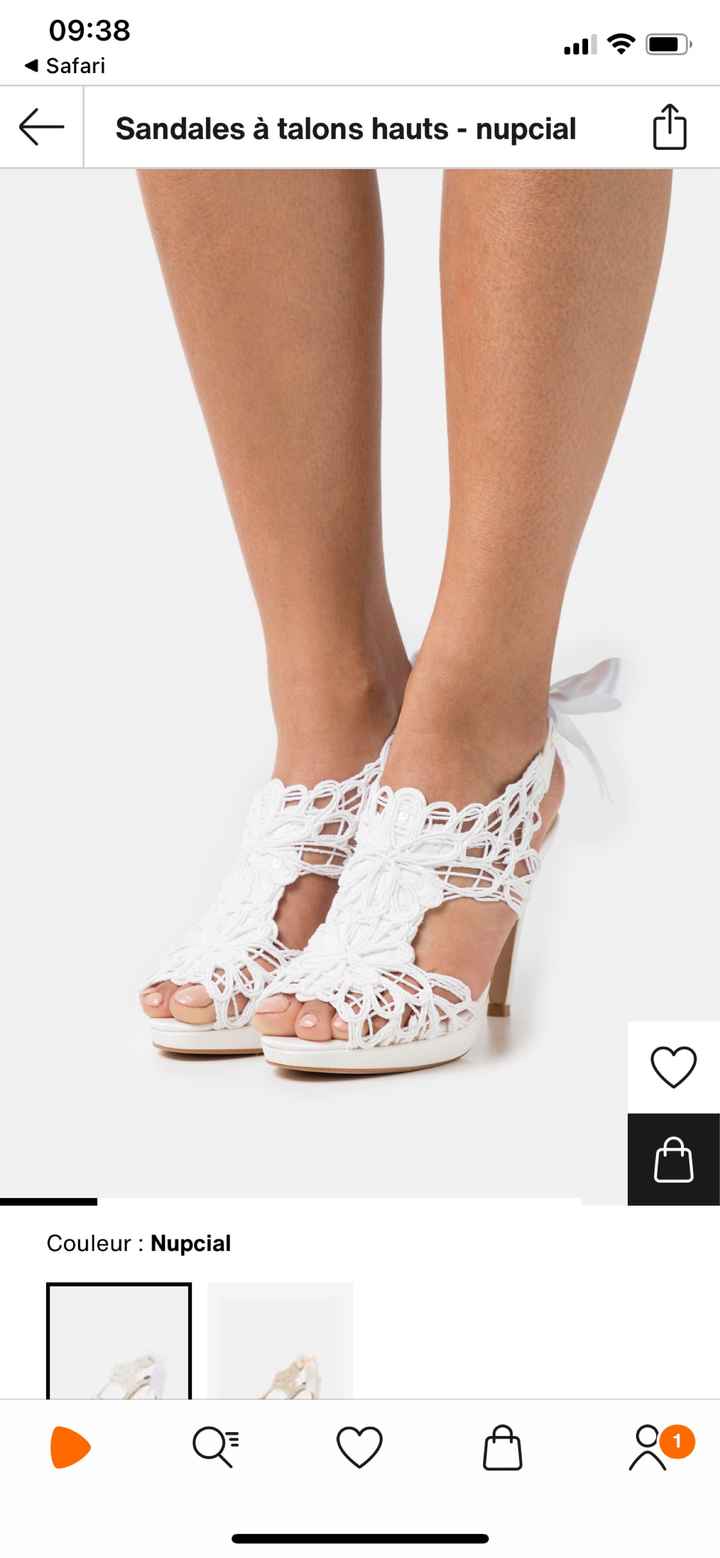The height and width of the screenshot is (1558, 720).
Task: Open the selected Nupcial color thumbnail
Action: [x=118, y=1345]
